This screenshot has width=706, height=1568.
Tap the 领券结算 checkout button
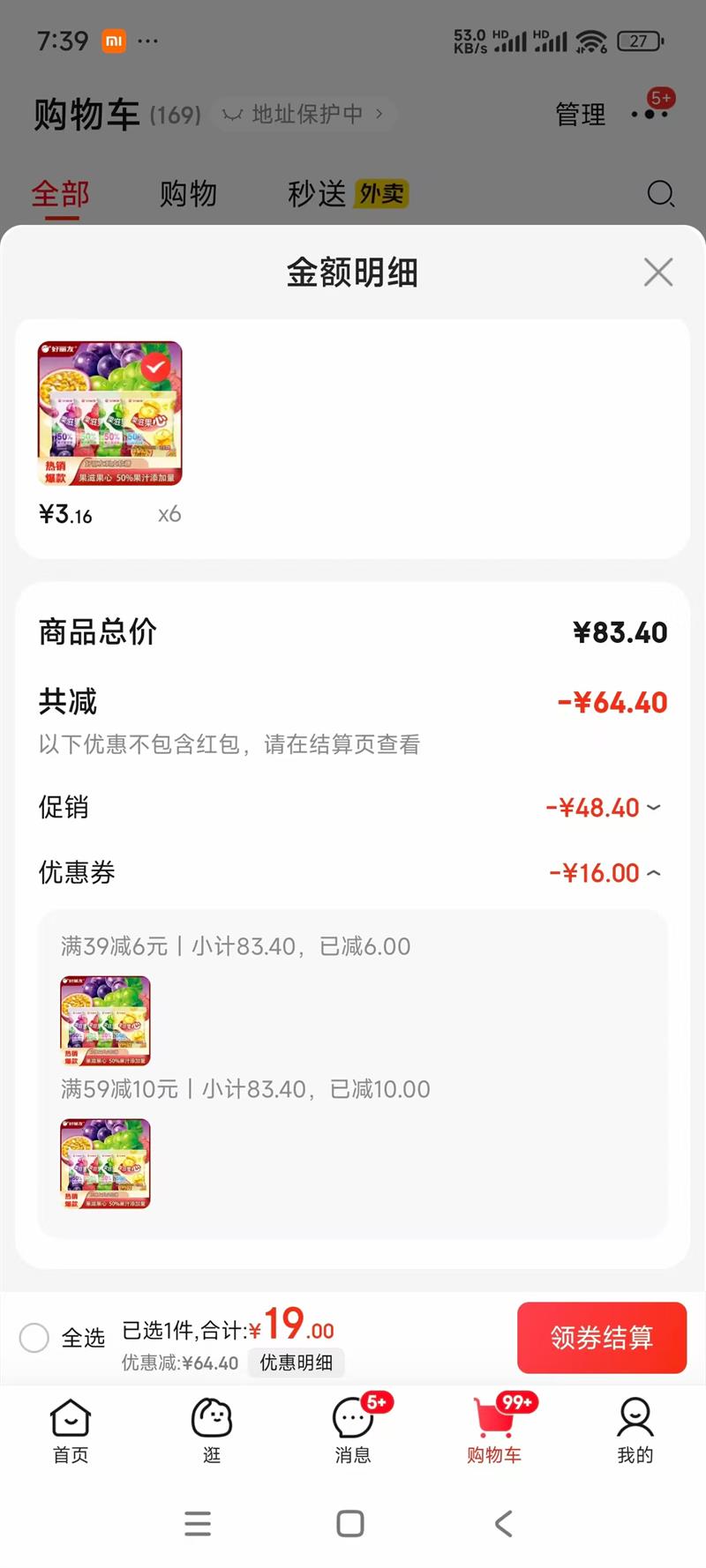601,1337
